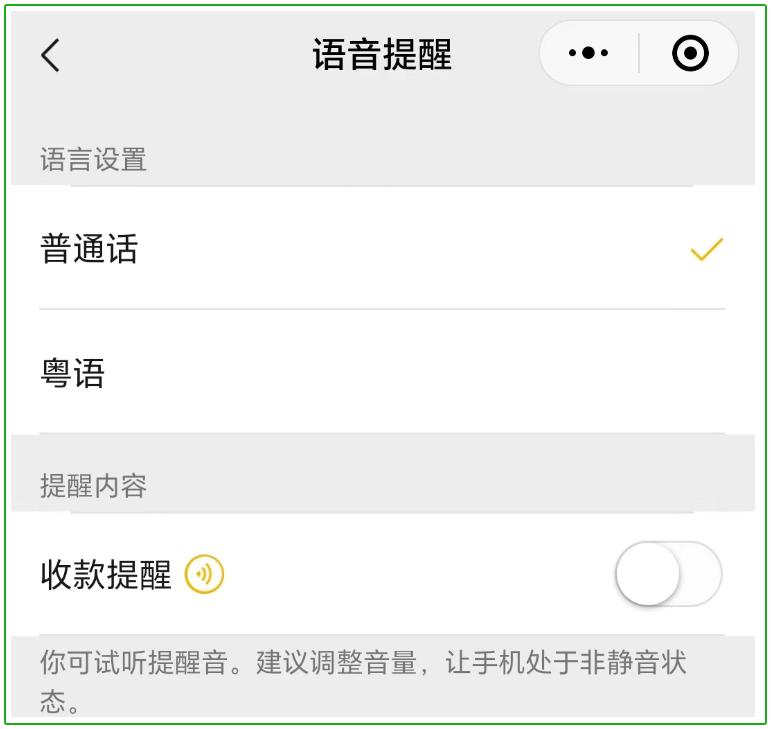Image resolution: width=772 pixels, height=729 pixels.
Task: Select 普通话 as the voice language
Action: click(380, 249)
